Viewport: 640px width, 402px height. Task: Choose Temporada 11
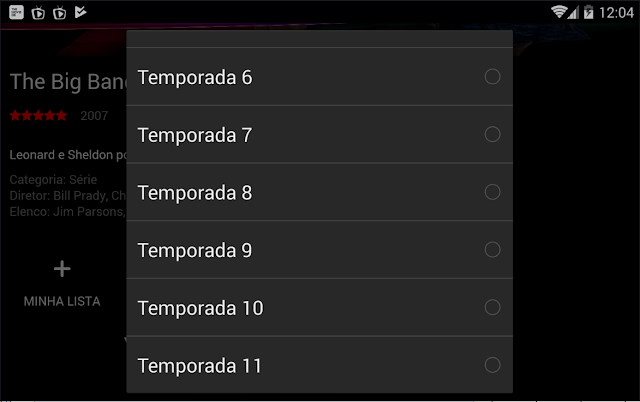[319, 365]
